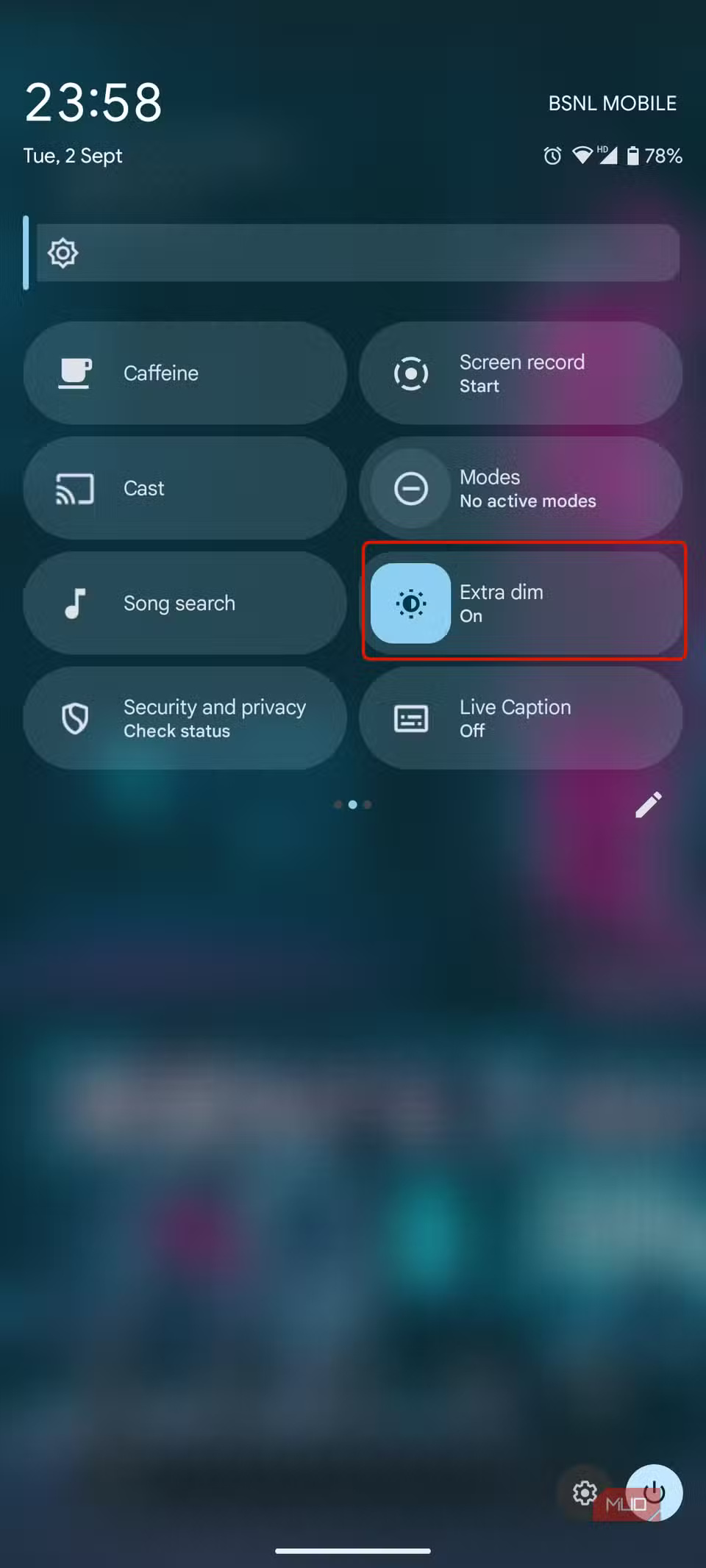The image size is (706, 1568).
Task: Tap the Screen record icon
Action: [410, 373]
